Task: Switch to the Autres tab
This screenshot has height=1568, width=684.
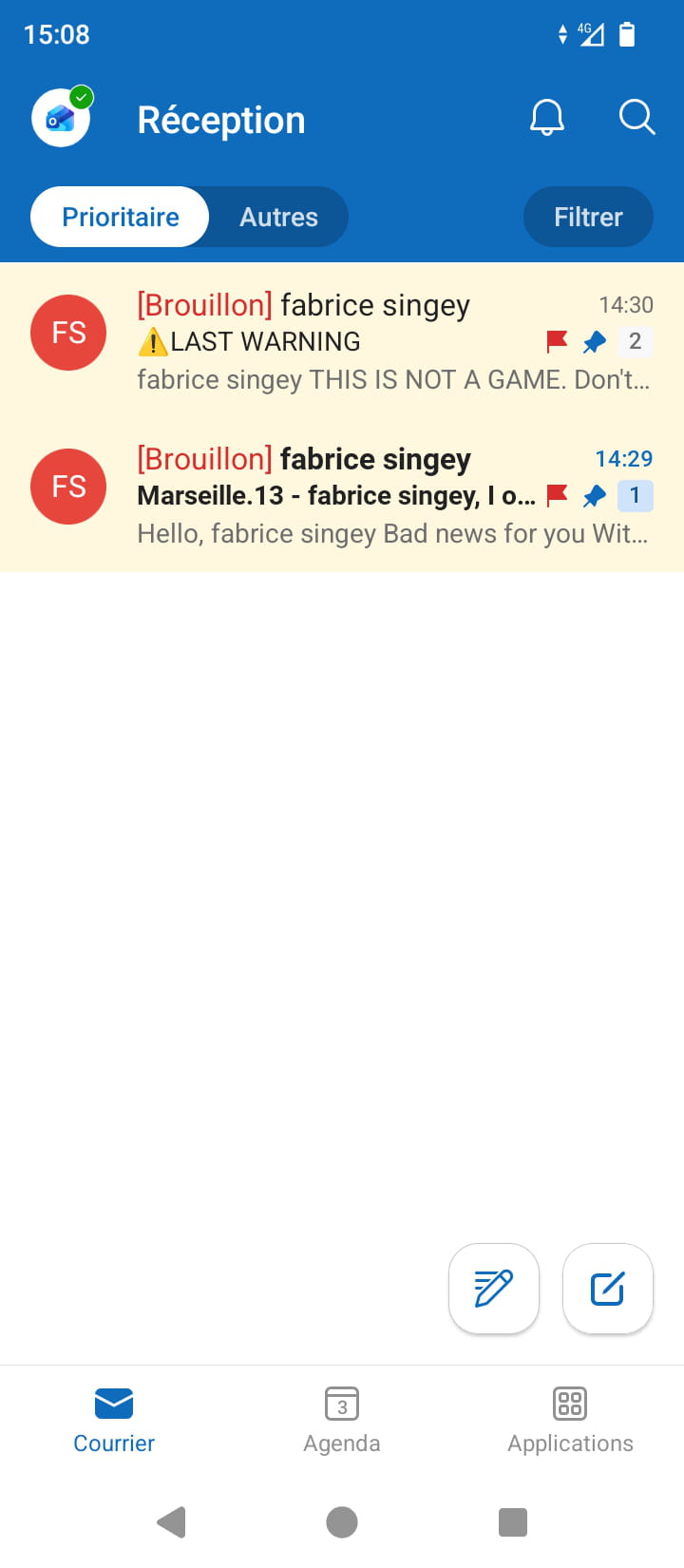Action: coord(278,217)
